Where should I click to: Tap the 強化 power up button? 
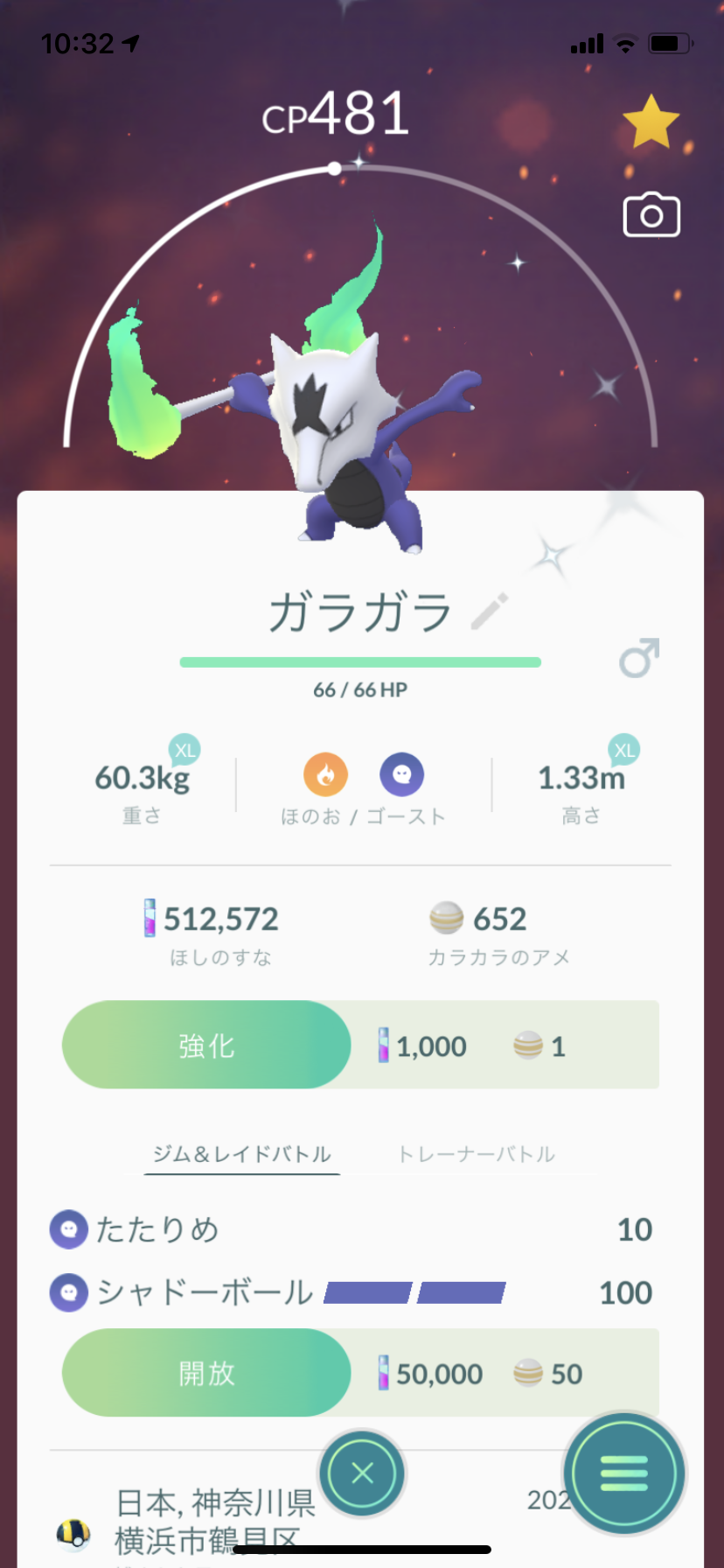[x=207, y=1045]
